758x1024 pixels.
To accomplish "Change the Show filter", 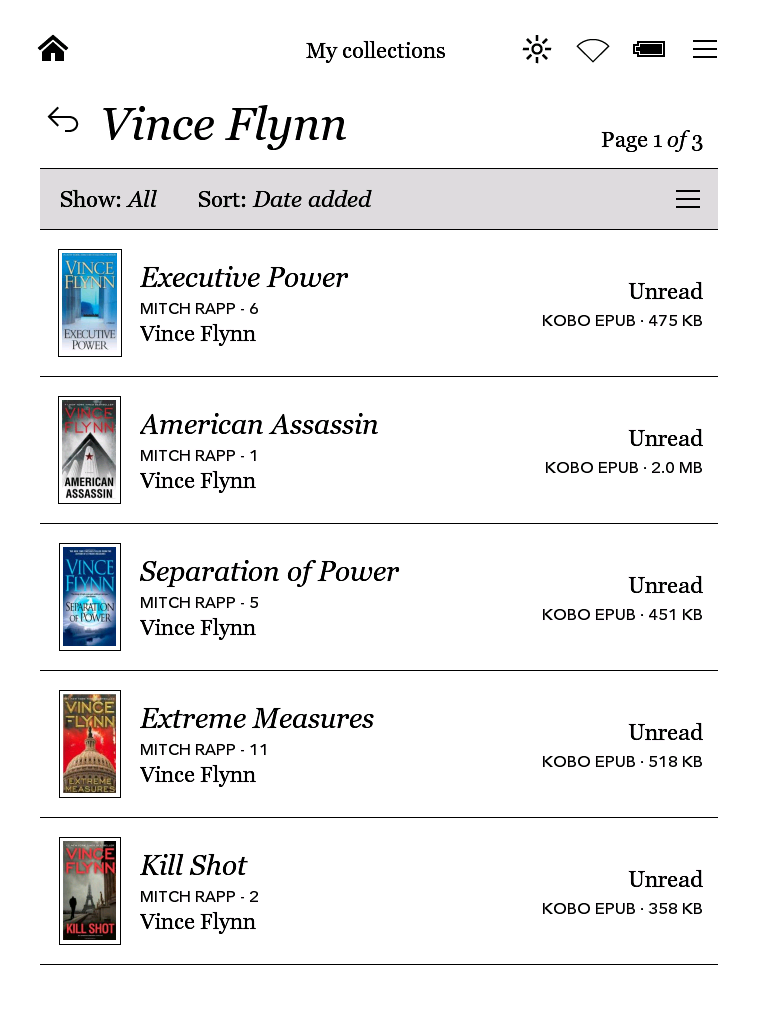I will coord(108,199).
